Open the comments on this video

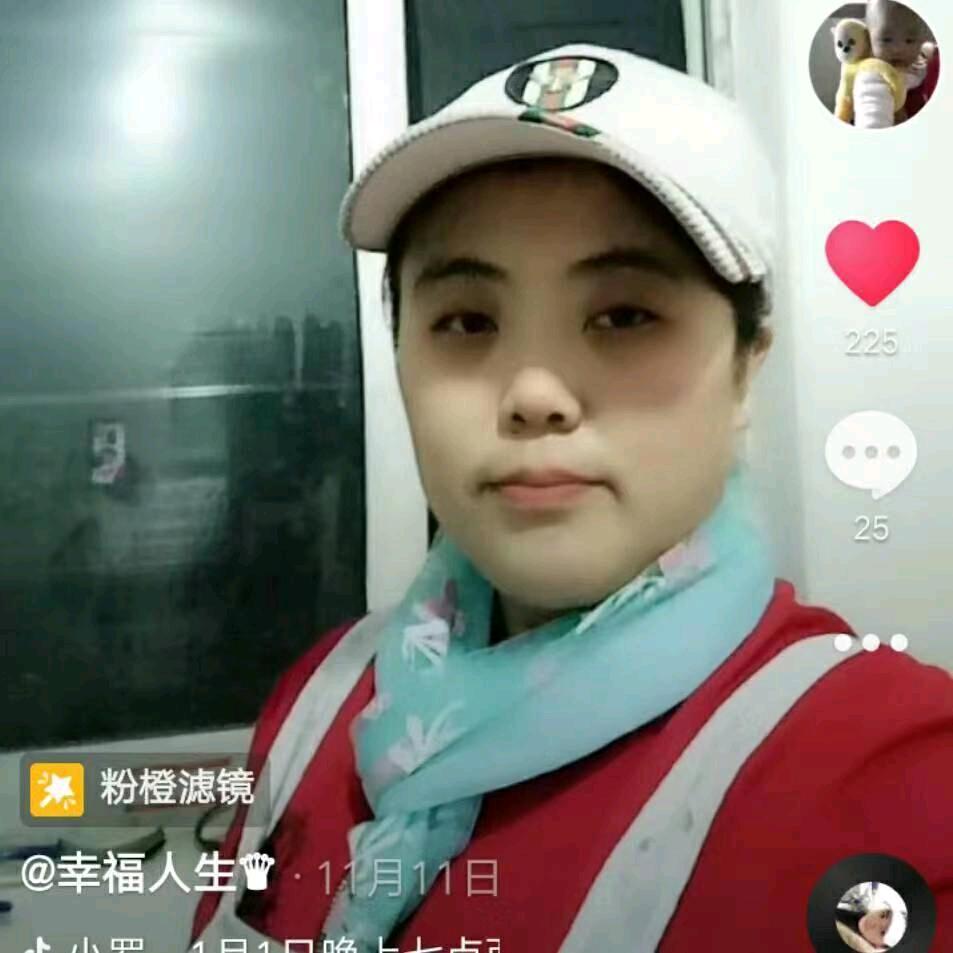(871, 454)
